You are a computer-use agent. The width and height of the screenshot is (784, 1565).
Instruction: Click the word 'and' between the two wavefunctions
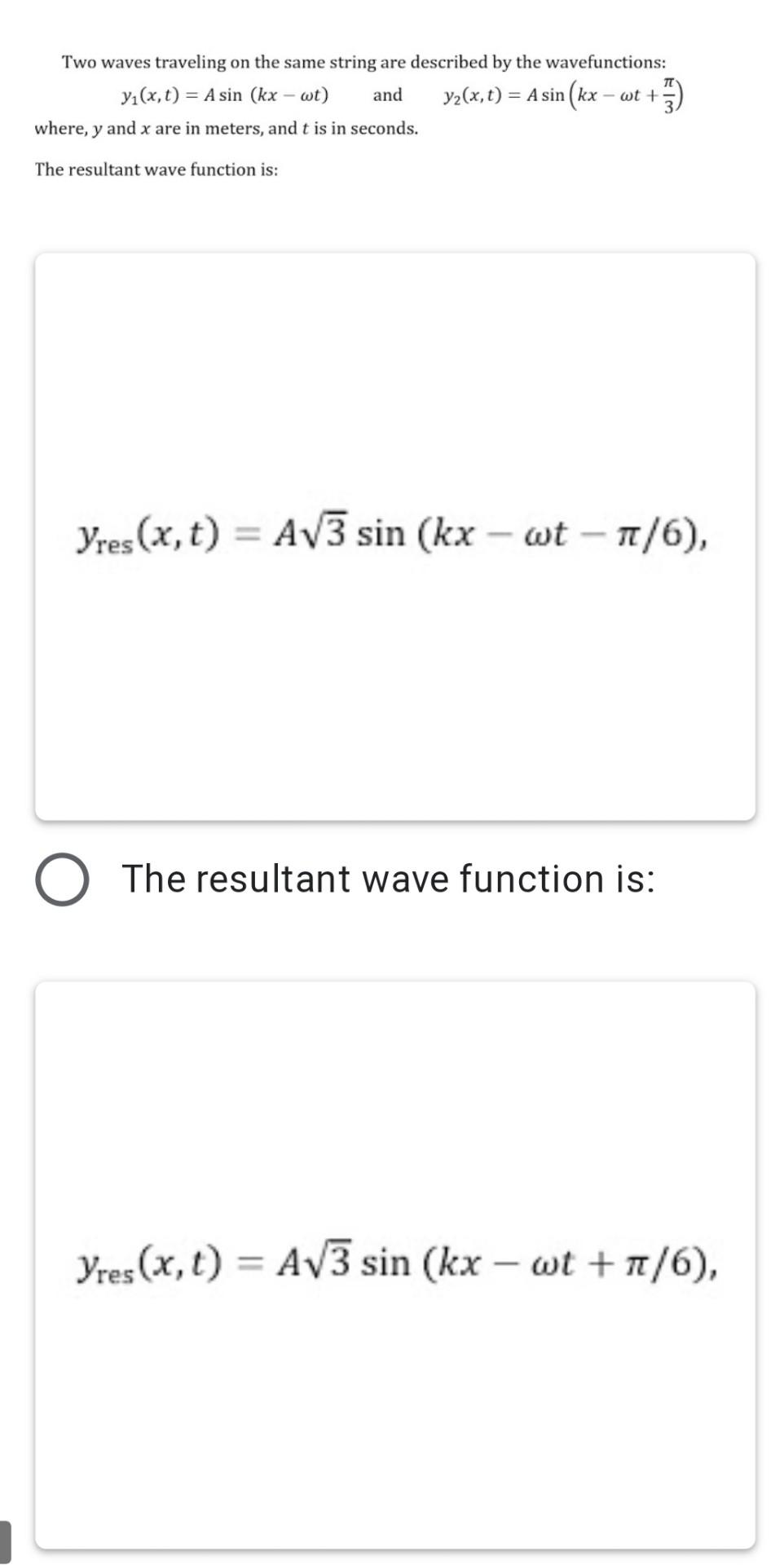point(387,95)
